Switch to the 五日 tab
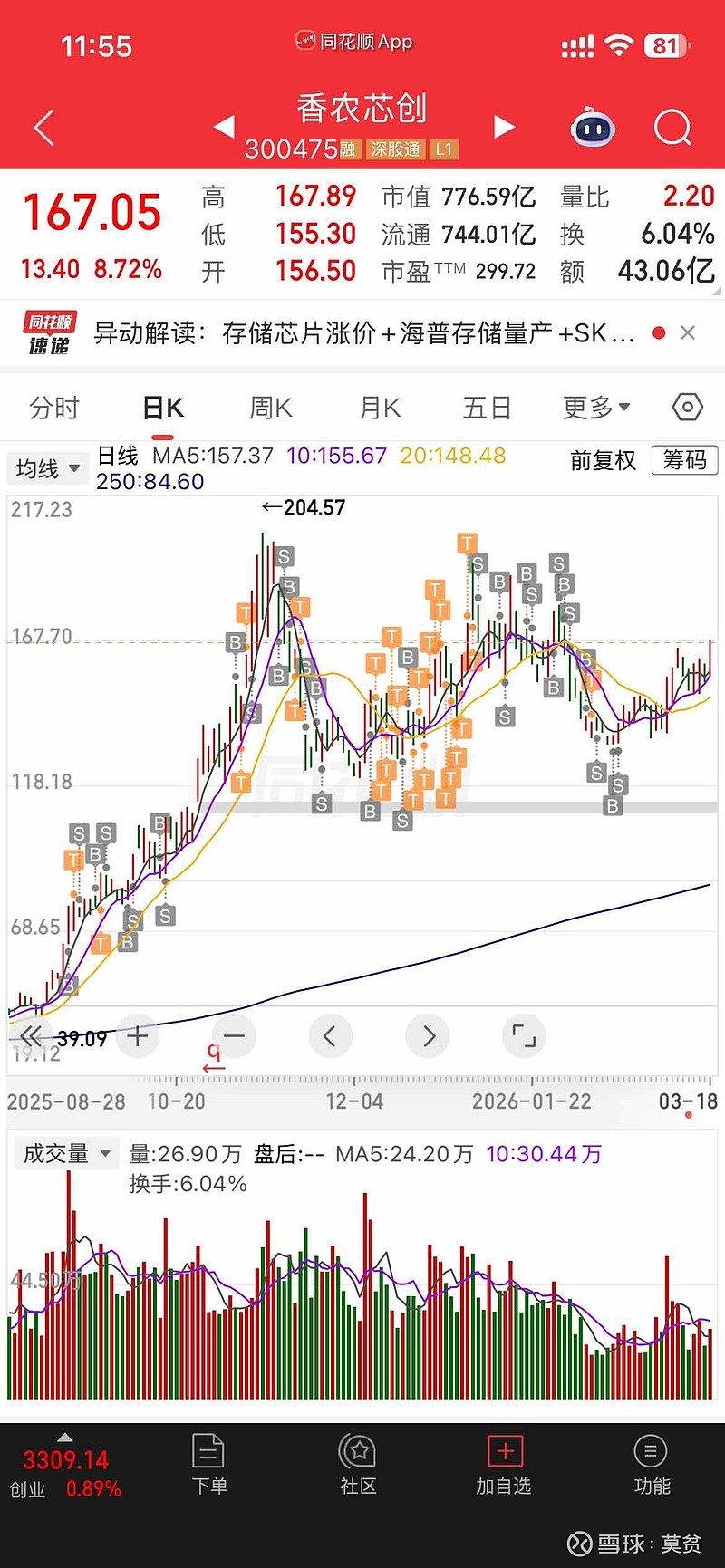The height and width of the screenshot is (1568, 725). (488, 409)
